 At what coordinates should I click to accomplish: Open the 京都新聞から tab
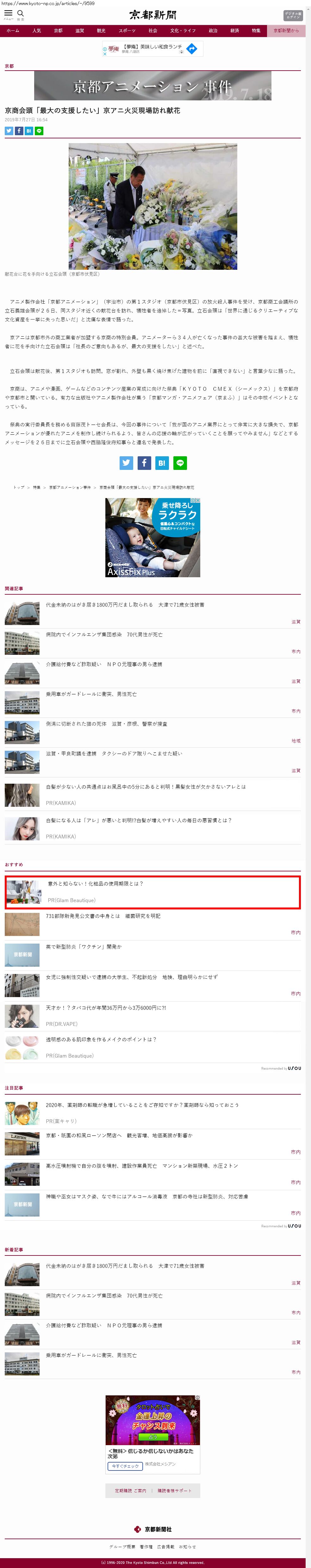pyautogui.click(x=286, y=30)
